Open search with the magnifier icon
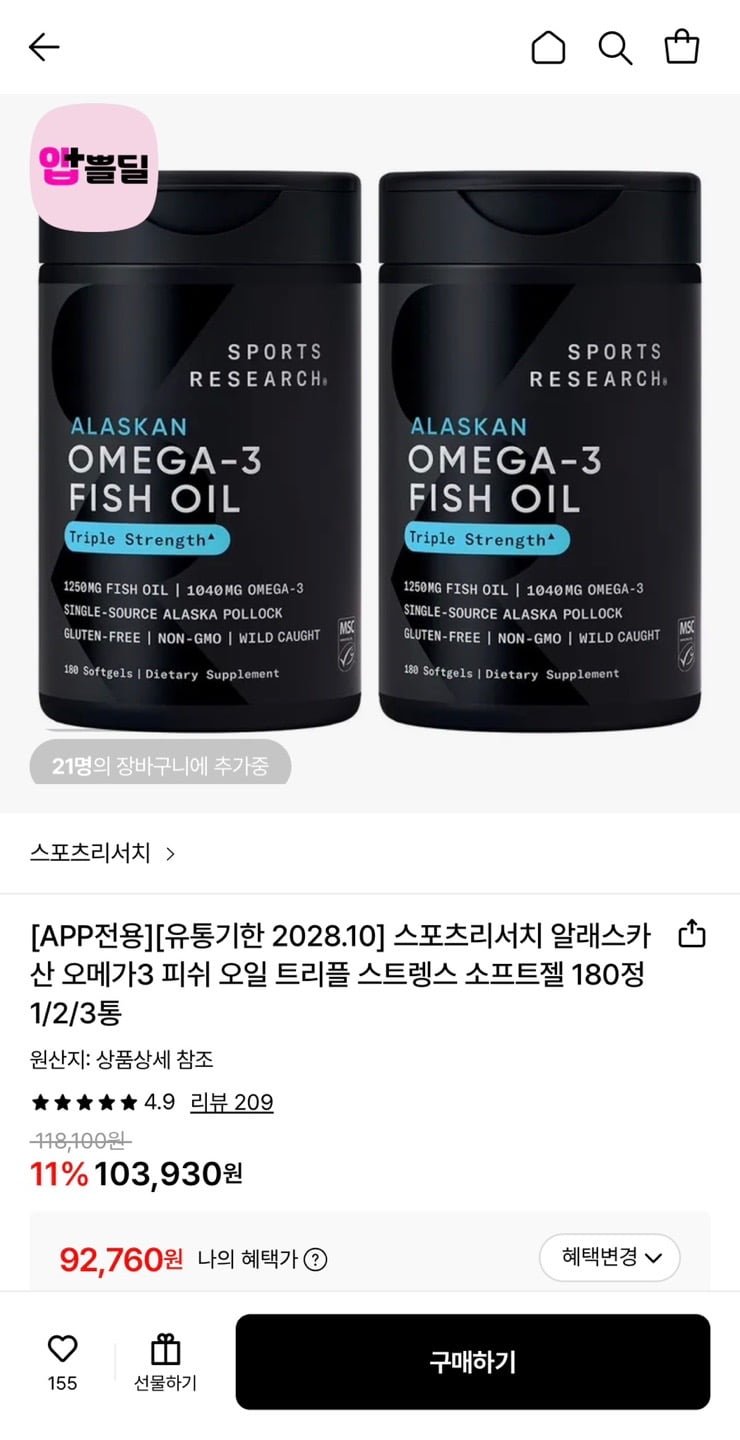Screen dimensions: 740x1440 (x=615, y=47)
